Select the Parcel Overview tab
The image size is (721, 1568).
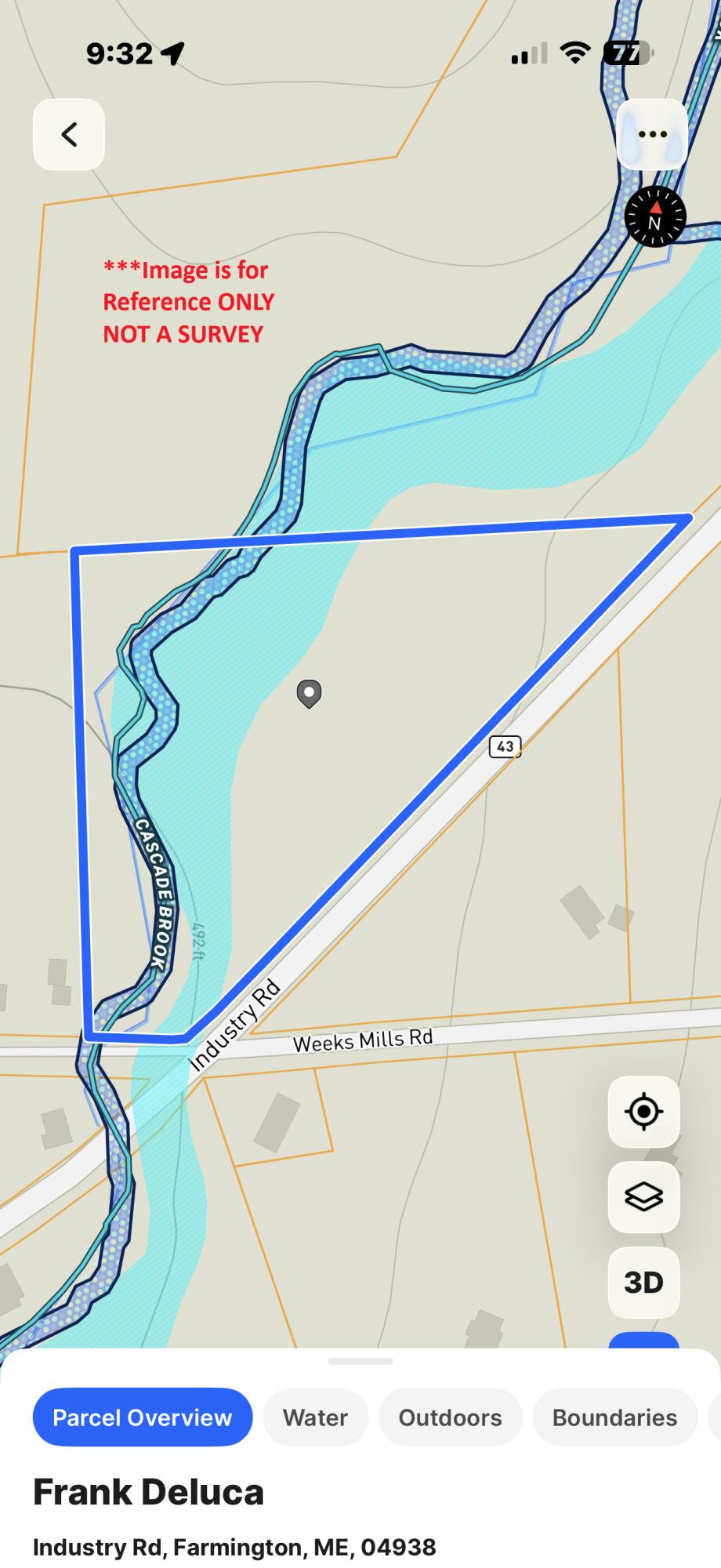(142, 1417)
